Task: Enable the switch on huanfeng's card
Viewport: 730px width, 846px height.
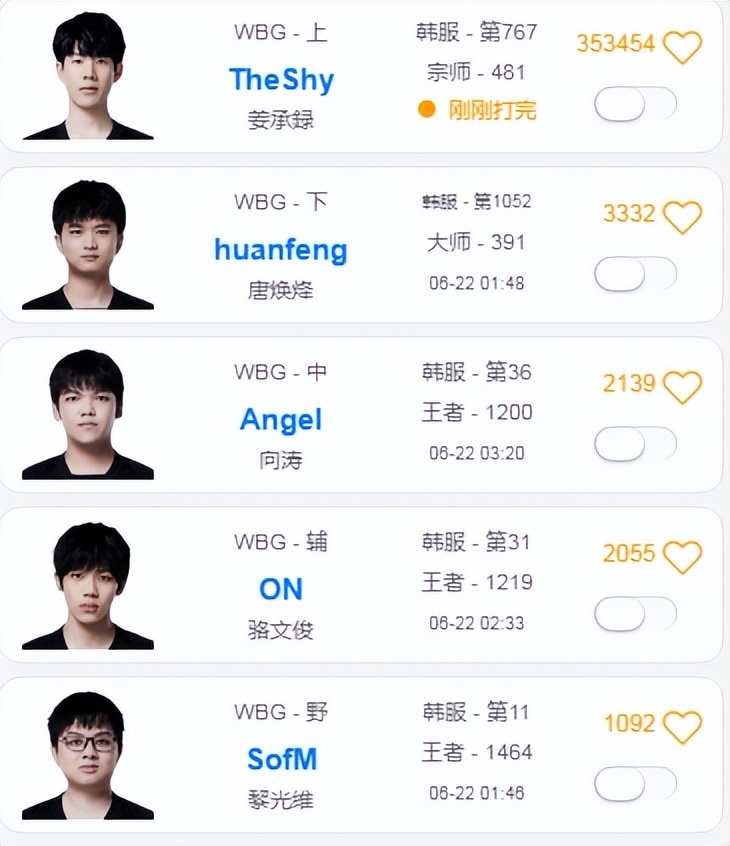Action: [634, 273]
